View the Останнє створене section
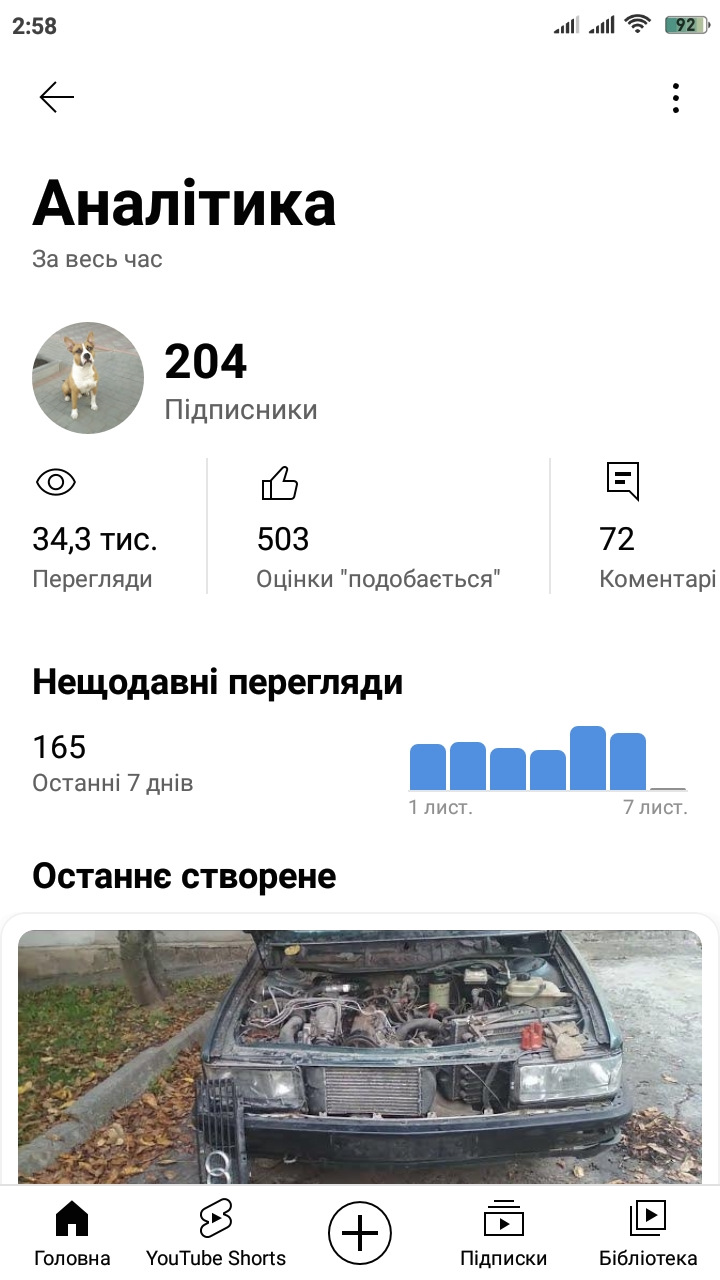This screenshot has width=720, height=1280. click(x=185, y=876)
